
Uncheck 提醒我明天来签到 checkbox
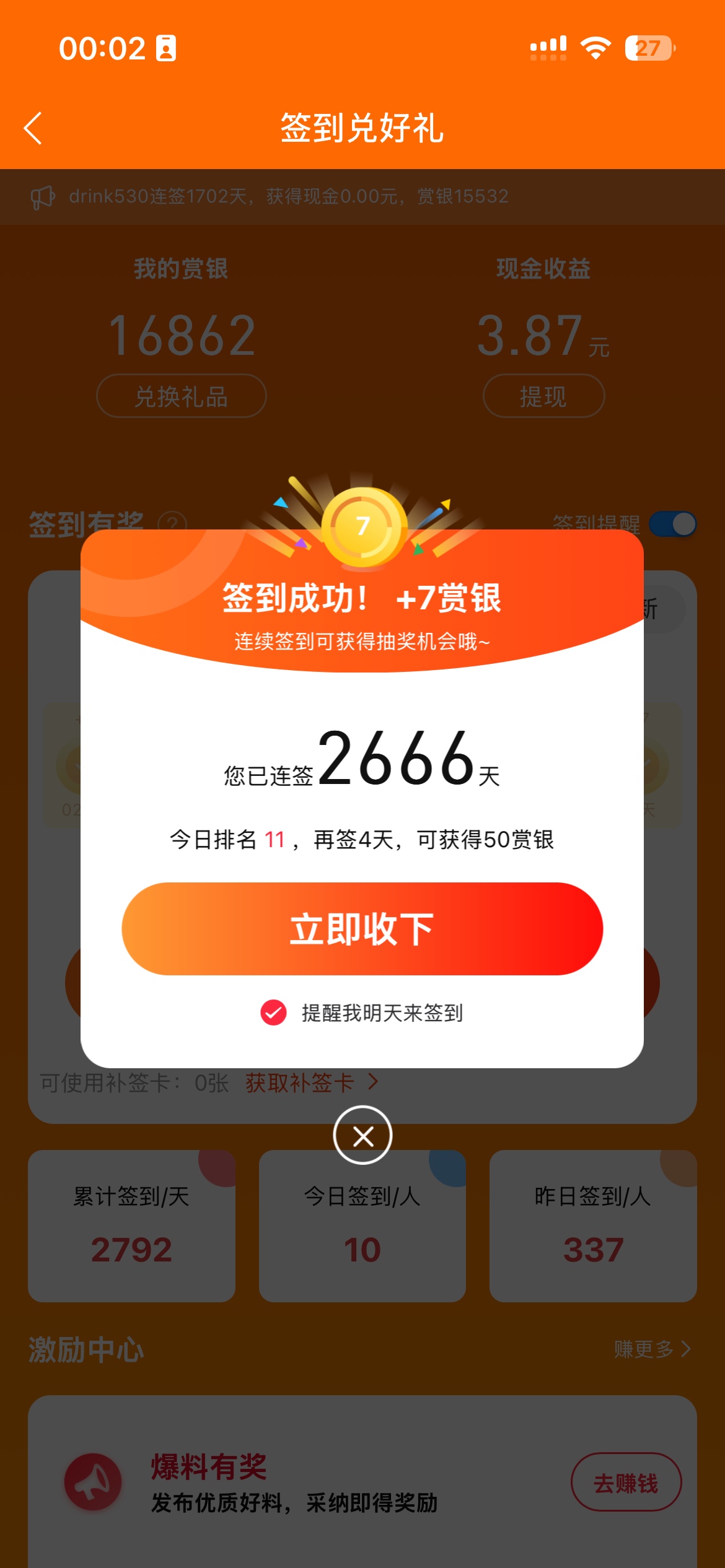(273, 1013)
